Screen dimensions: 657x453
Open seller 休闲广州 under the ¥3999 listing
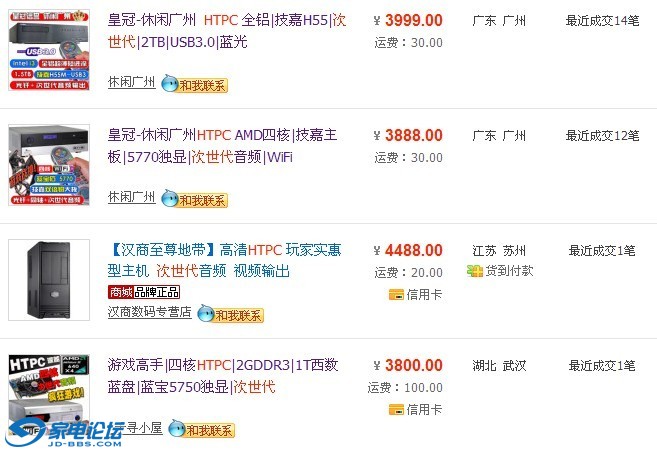coord(131,82)
